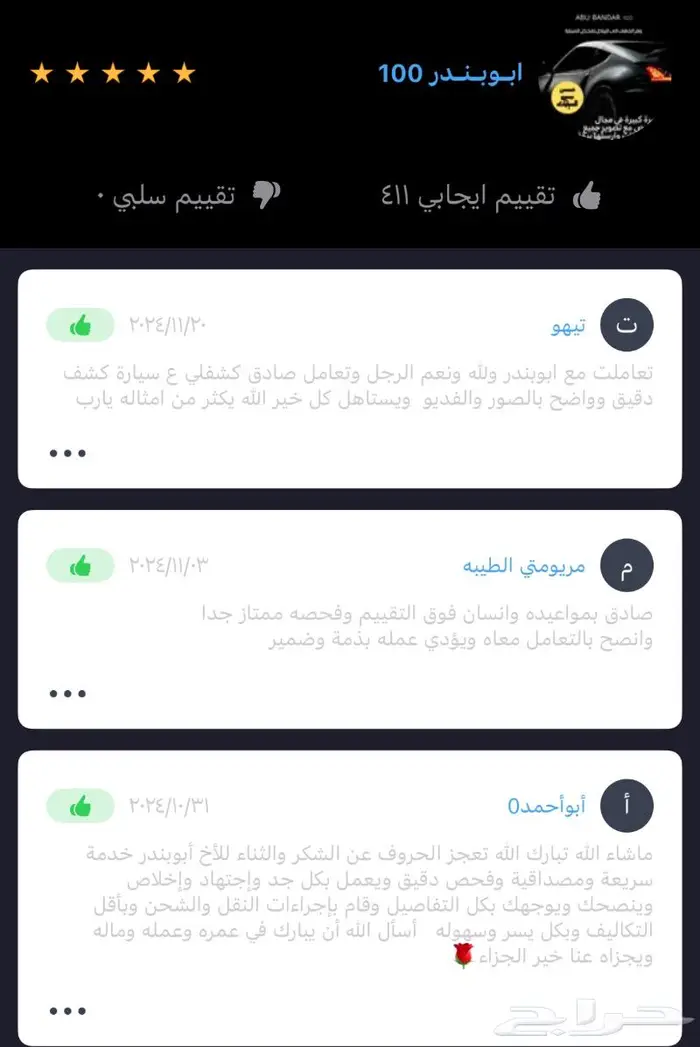Open the three-dot menu on مريومتي الطيبه's review
Screen dimensions: 700x1047
point(68,693)
